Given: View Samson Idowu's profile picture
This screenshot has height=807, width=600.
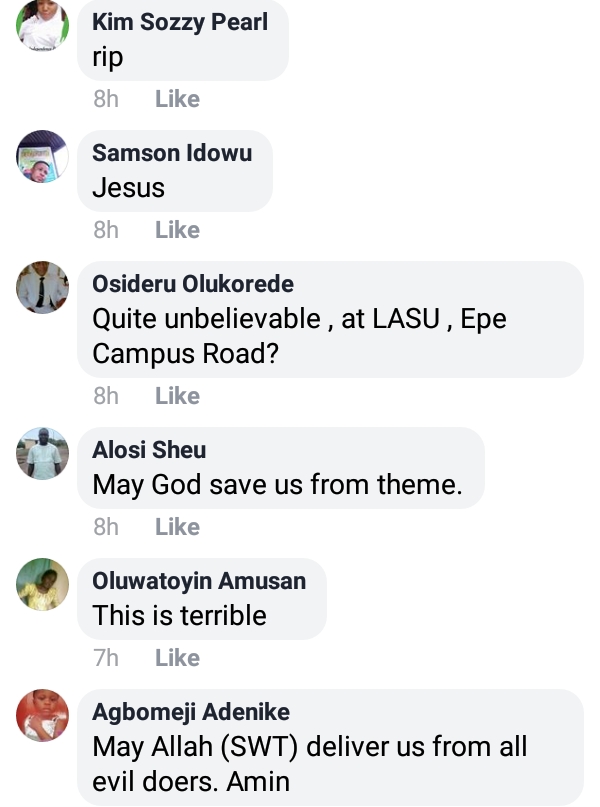Looking at the screenshot, I should (x=43, y=156).
